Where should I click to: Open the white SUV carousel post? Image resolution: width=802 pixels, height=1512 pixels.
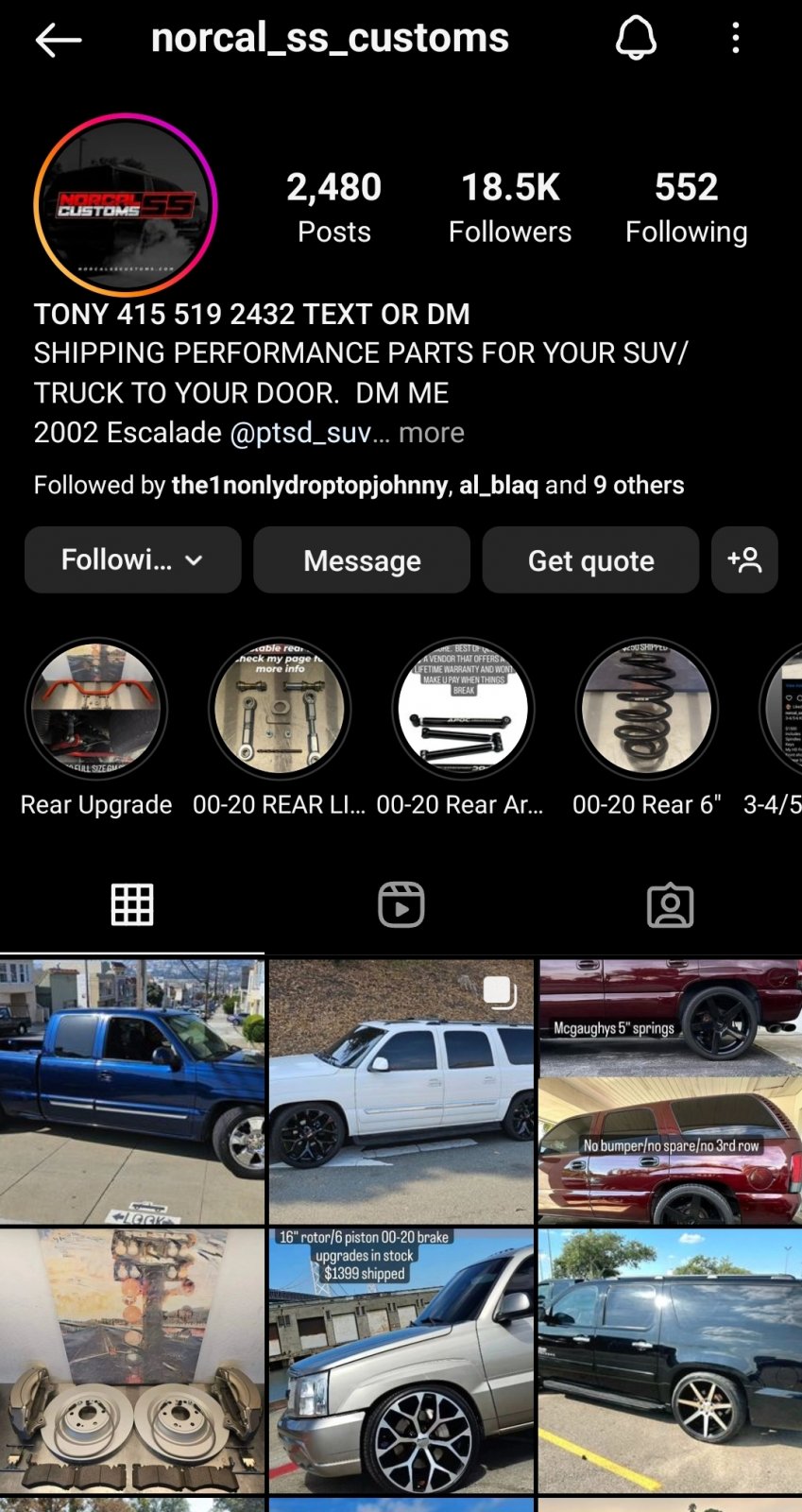click(x=401, y=1091)
